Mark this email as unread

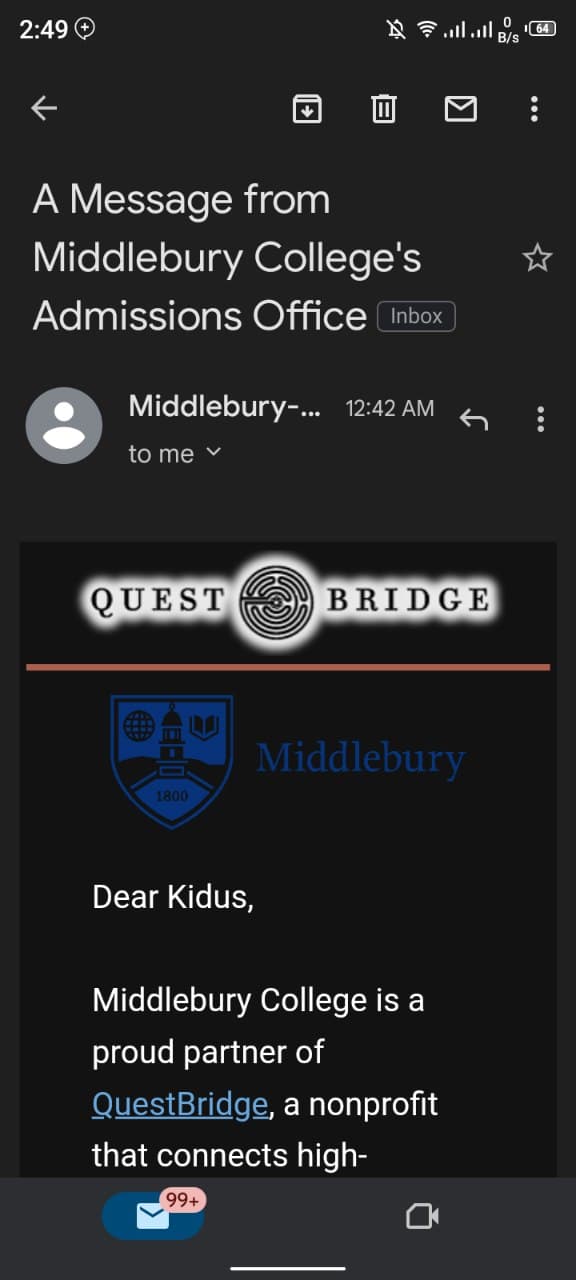click(x=460, y=108)
